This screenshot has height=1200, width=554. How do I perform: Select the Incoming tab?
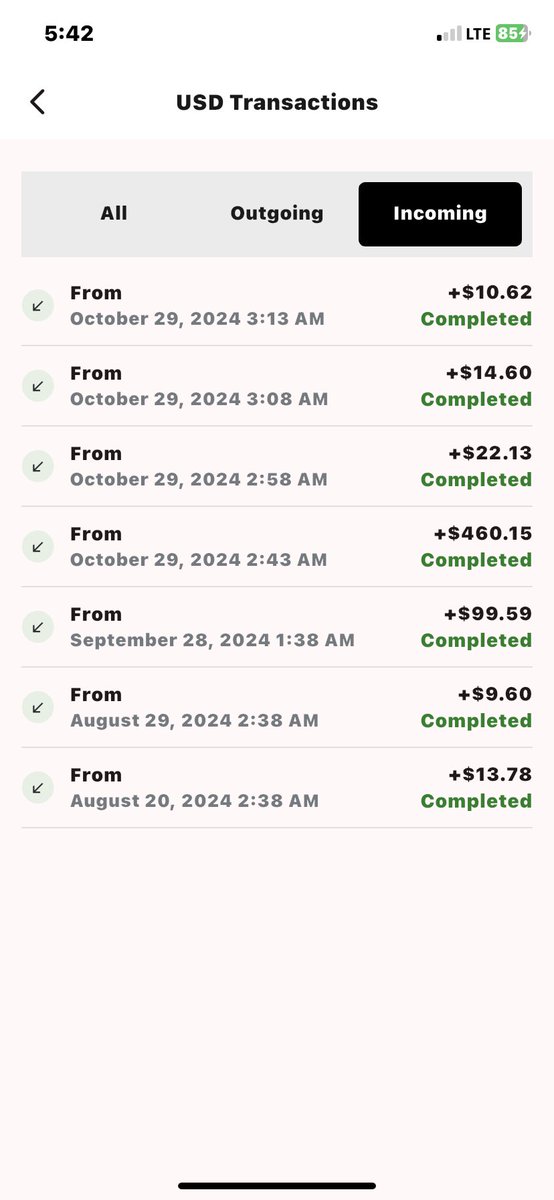(440, 213)
